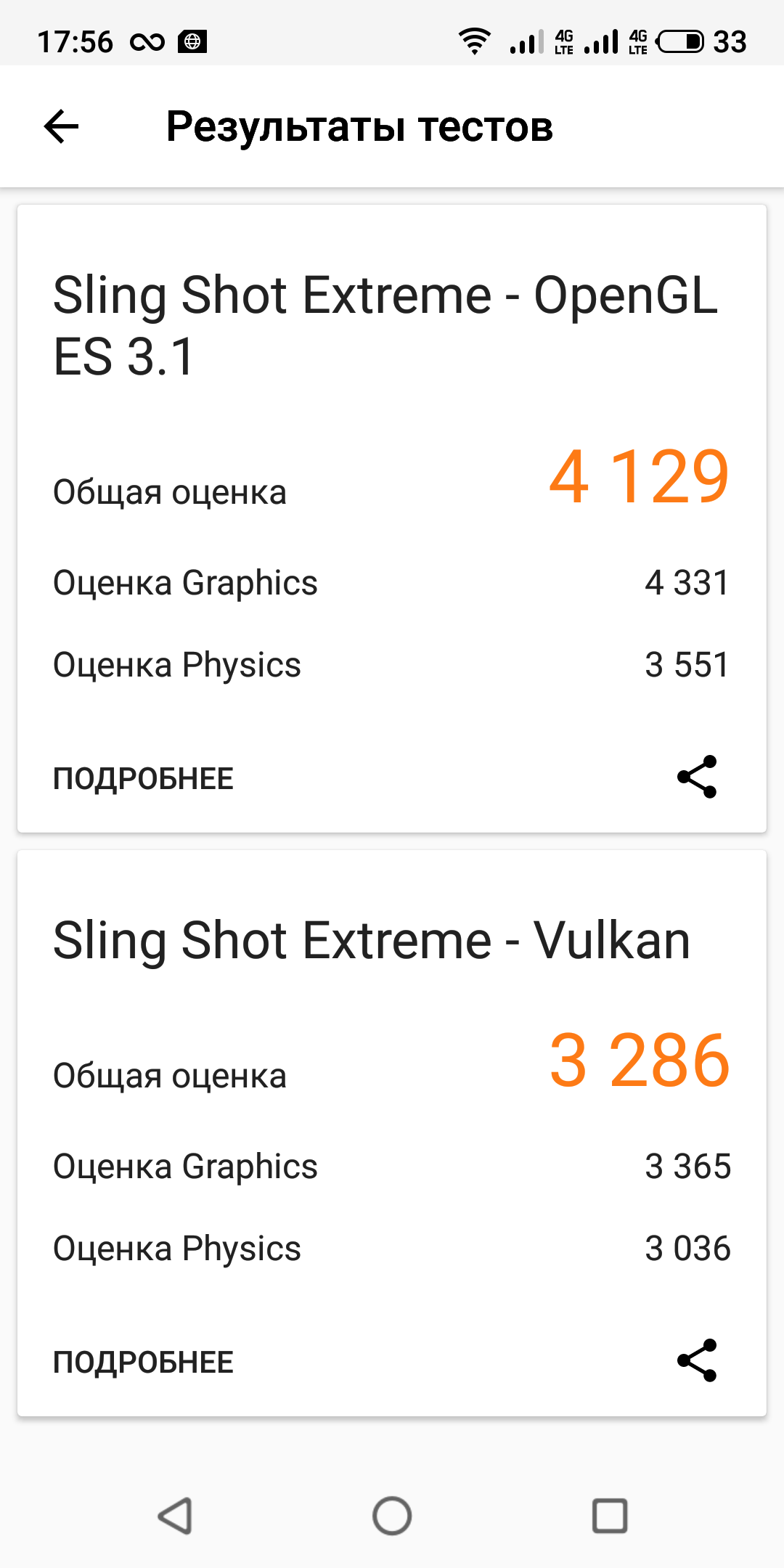Tap the system home button
The width and height of the screenshot is (784, 1568).
pyautogui.click(x=392, y=1516)
